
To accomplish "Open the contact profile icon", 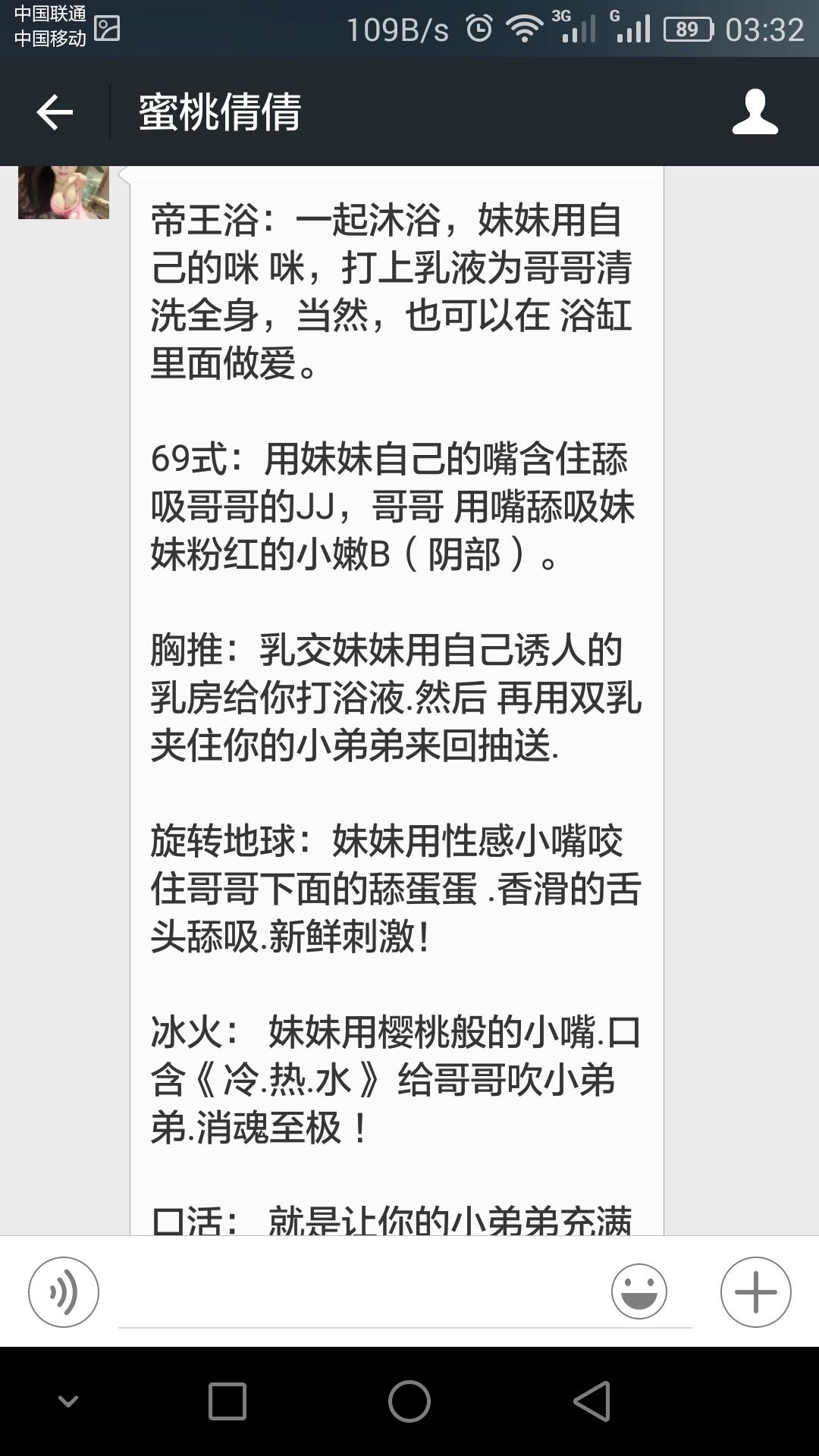I will [x=755, y=112].
